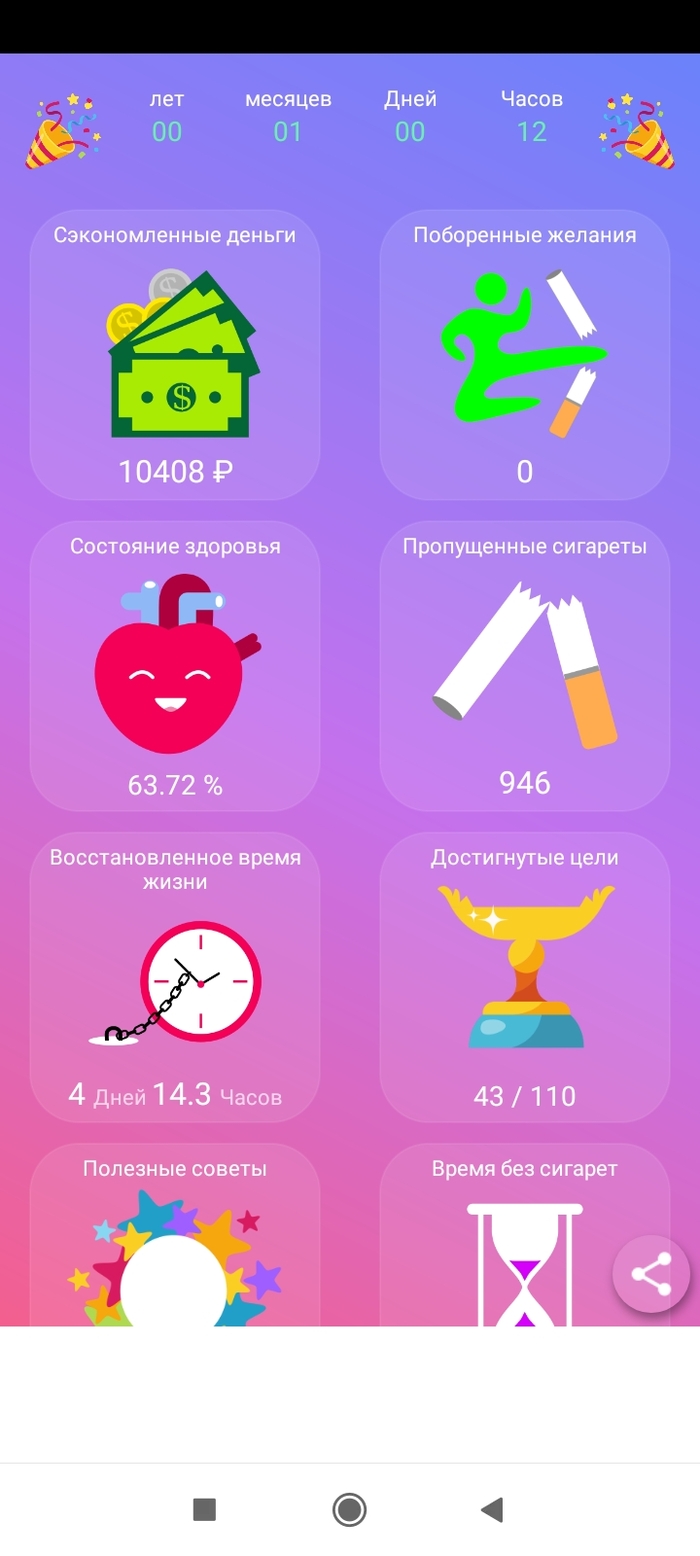This screenshot has width=700, height=1556.
Task: Go to the system home screen
Action: click(349, 1509)
